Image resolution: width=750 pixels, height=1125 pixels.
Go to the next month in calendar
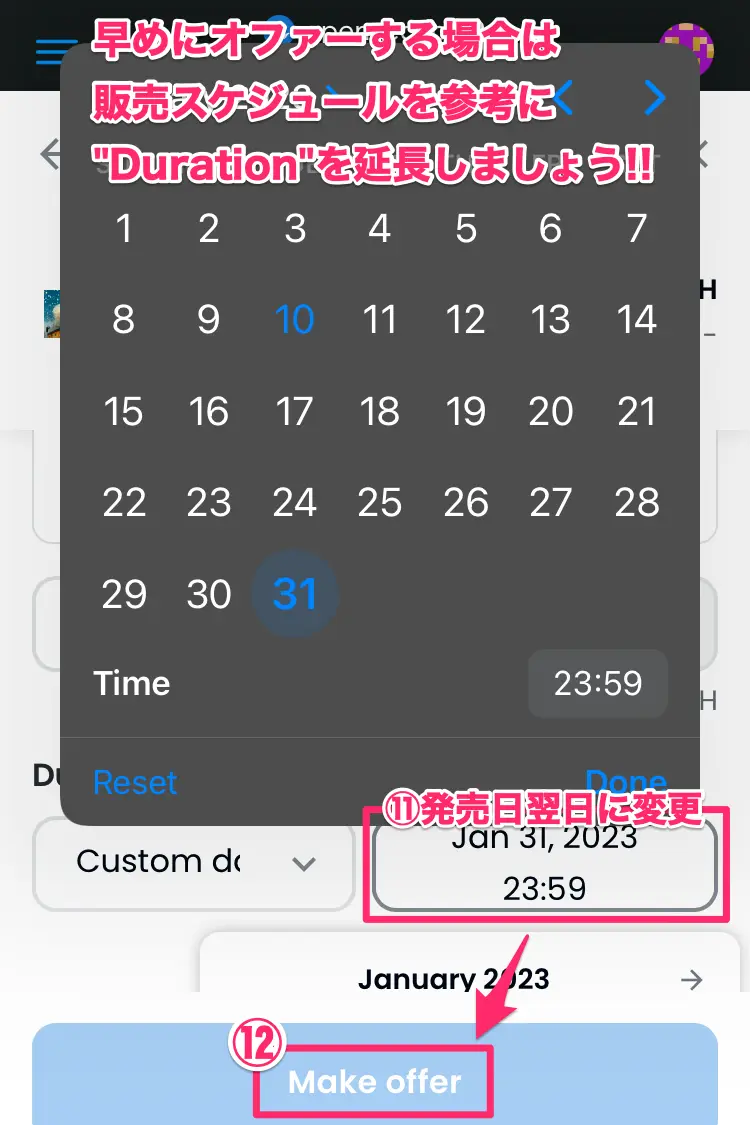(x=655, y=97)
